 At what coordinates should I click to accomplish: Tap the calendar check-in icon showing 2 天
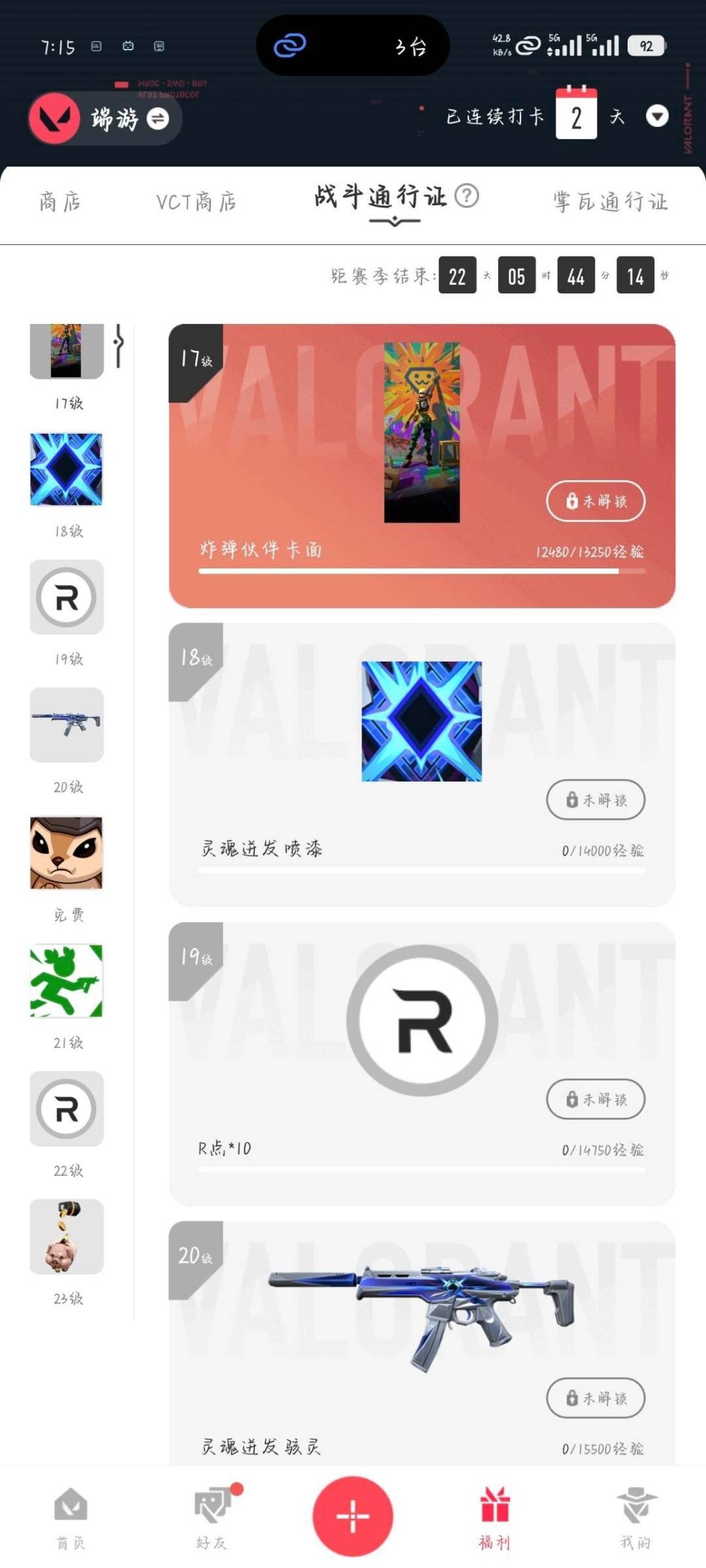tap(575, 114)
